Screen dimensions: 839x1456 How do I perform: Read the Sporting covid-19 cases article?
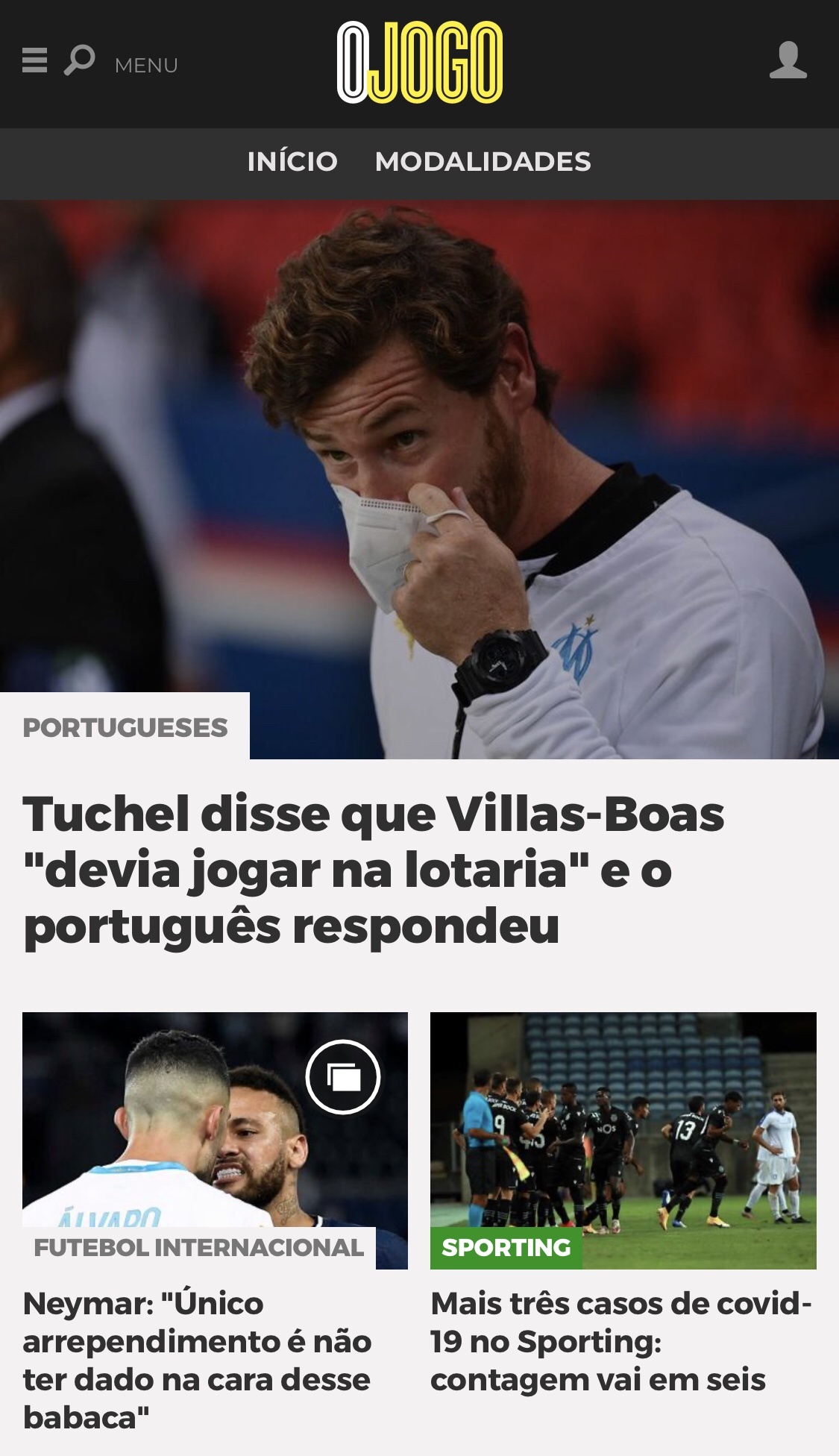620,1341
